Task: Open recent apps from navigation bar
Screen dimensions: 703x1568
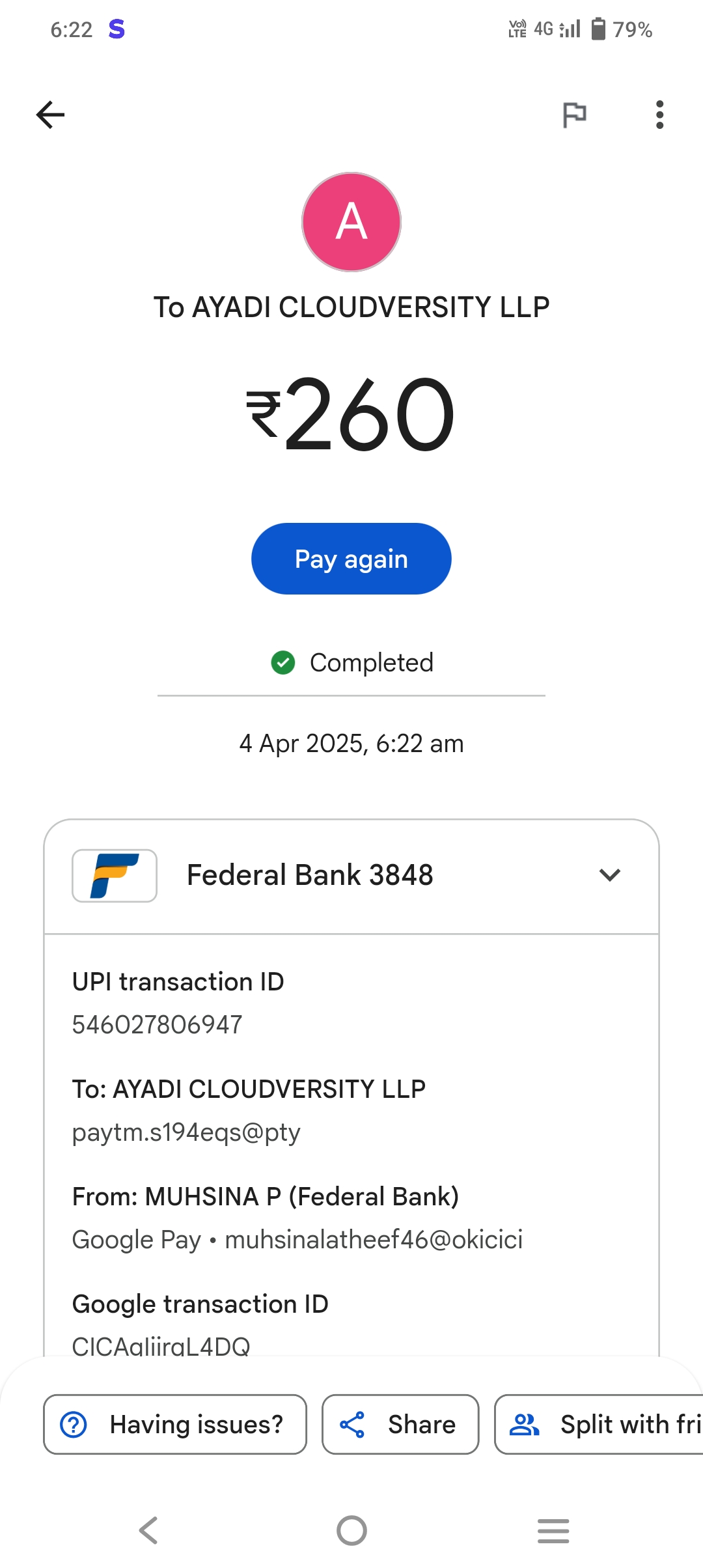Action: click(x=553, y=1530)
